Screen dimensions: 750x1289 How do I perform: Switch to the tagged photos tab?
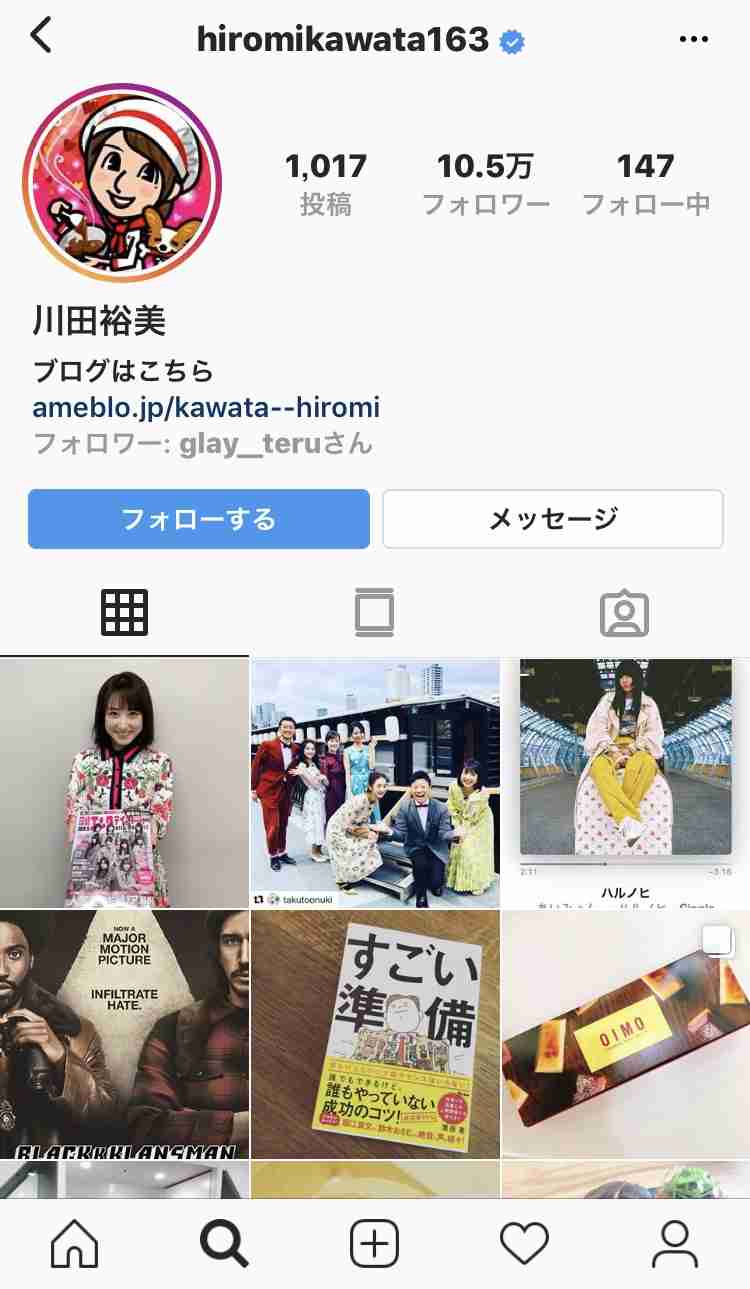click(x=625, y=613)
